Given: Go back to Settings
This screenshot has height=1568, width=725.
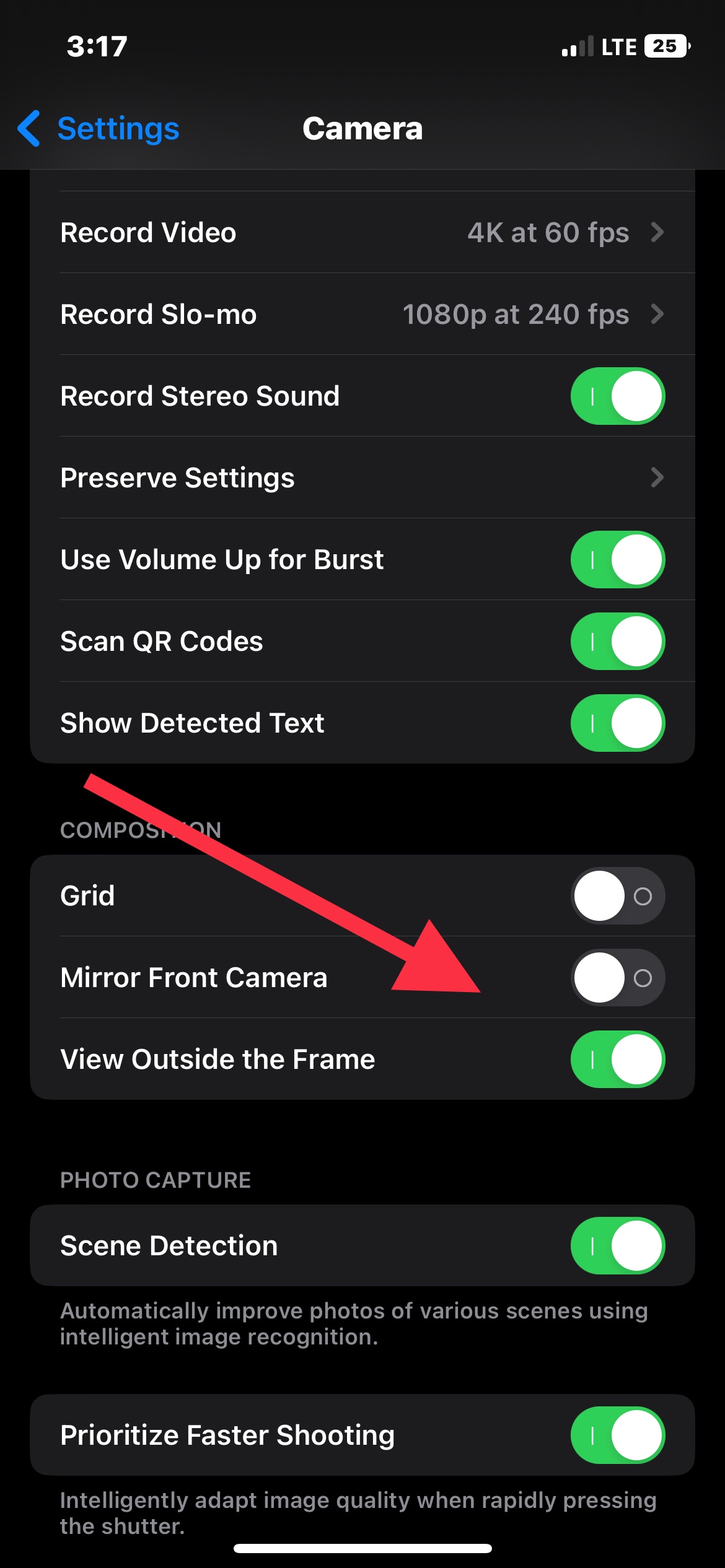Looking at the screenshot, I should (x=99, y=129).
